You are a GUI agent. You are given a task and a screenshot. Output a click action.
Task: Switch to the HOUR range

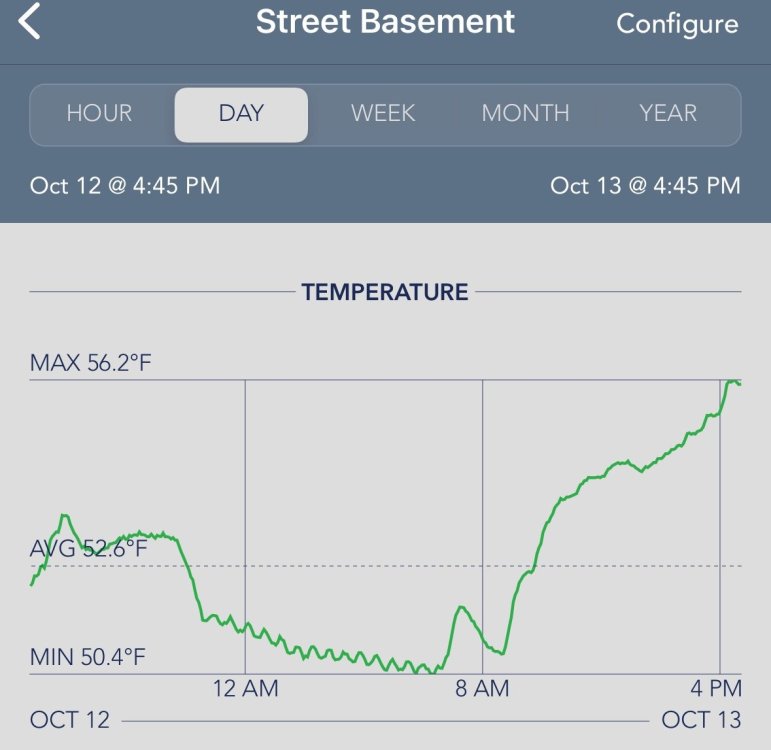pyautogui.click(x=99, y=114)
